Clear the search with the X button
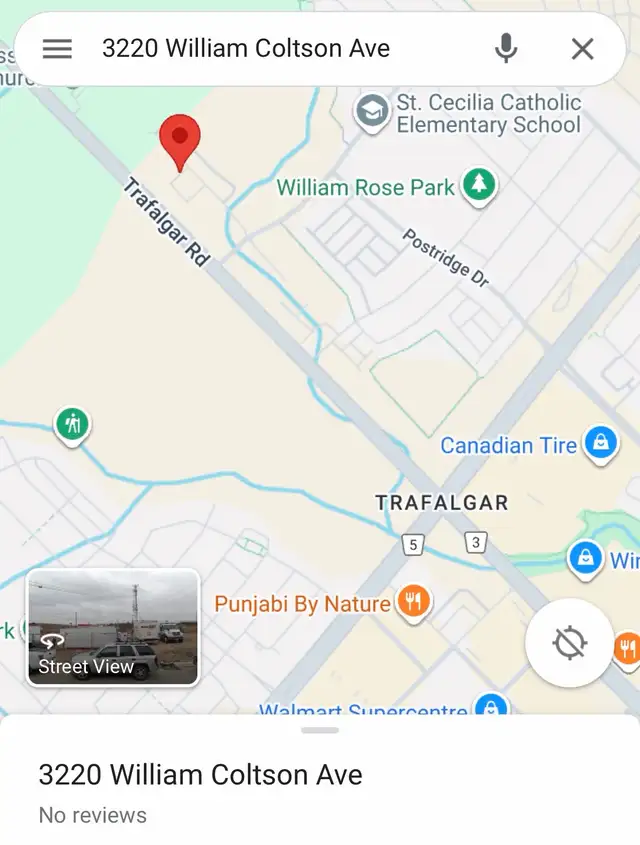Viewport: 640px width, 845px height. pyautogui.click(x=582, y=49)
